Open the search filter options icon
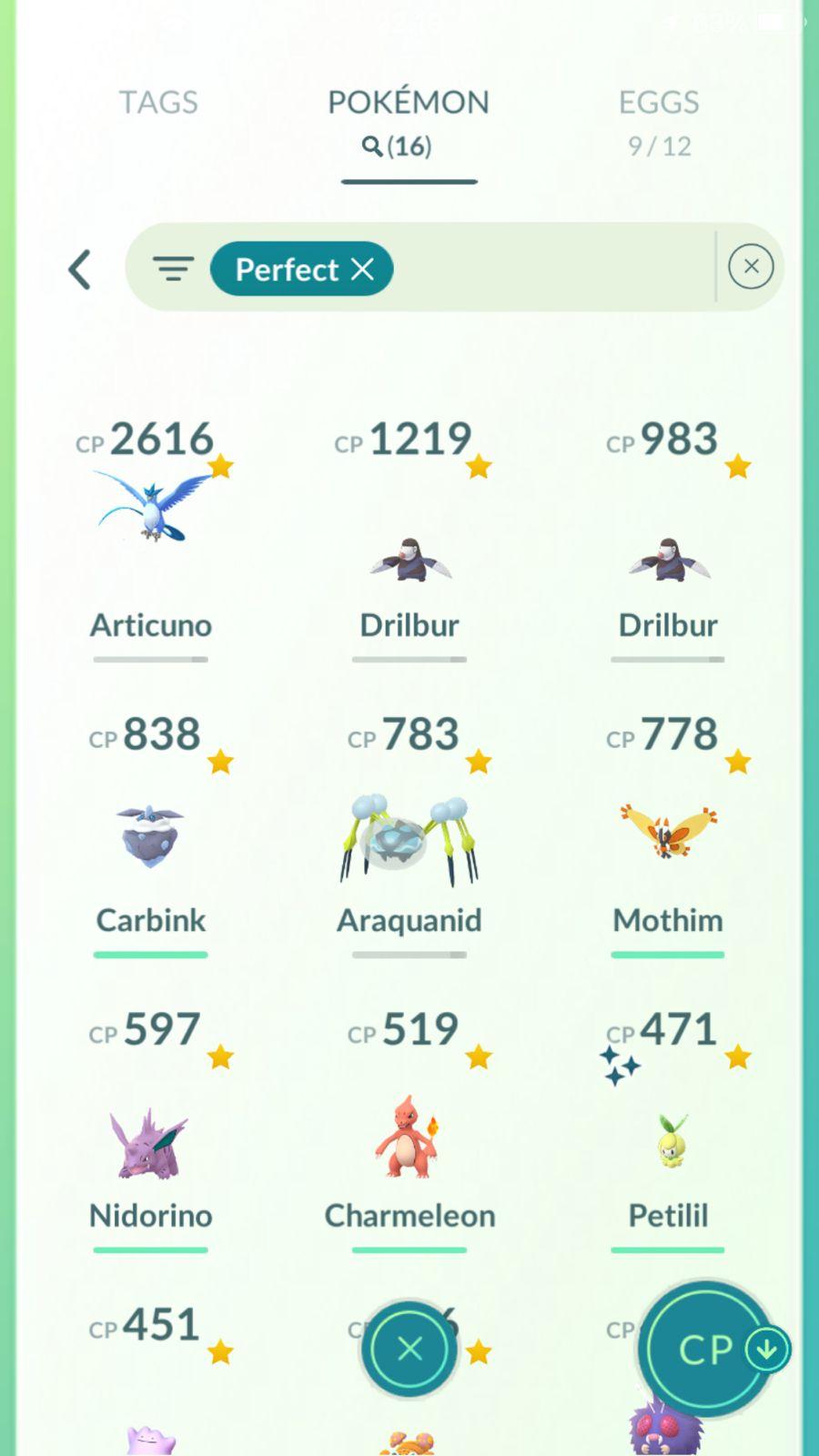This screenshot has width=819, height=1456. 173,268
